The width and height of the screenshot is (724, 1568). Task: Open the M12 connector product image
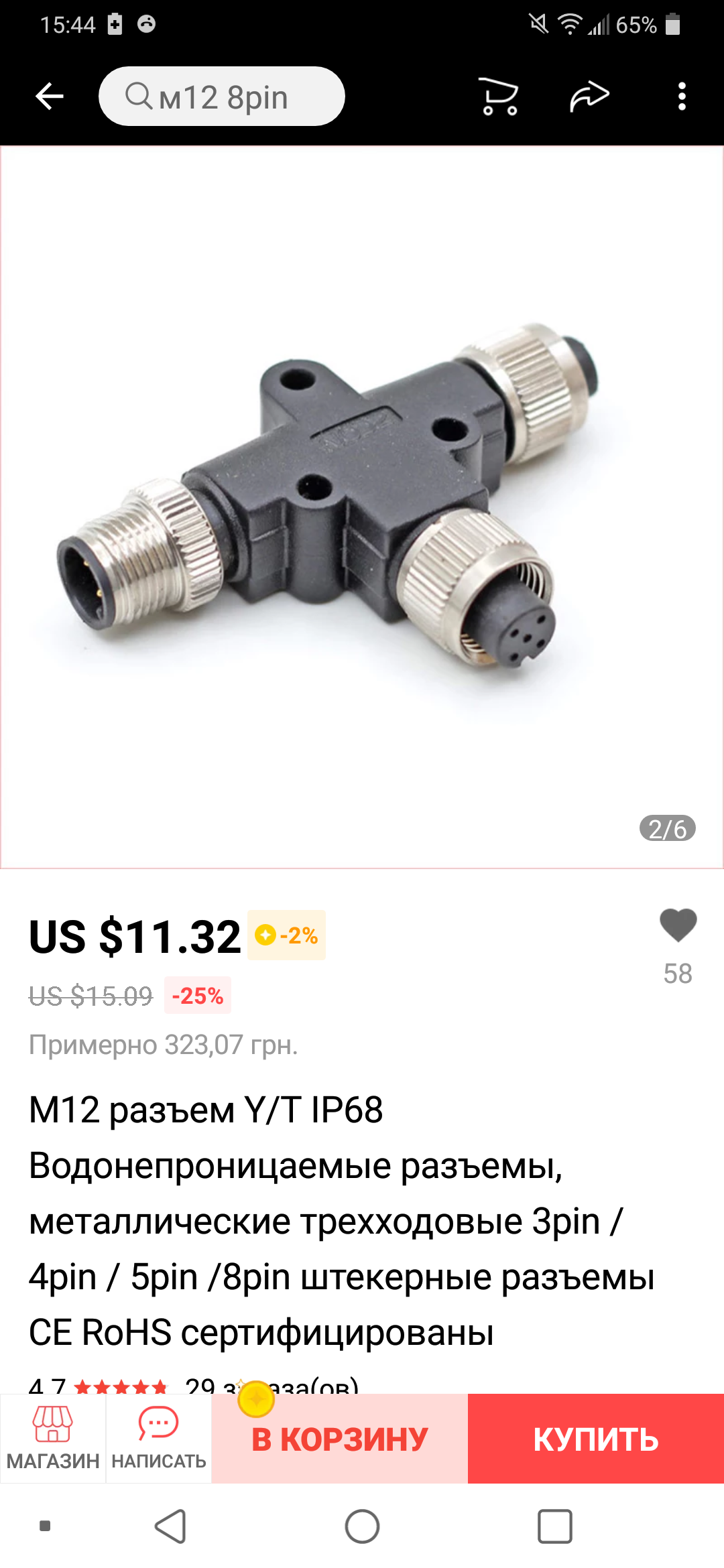[x=362, y=507]
